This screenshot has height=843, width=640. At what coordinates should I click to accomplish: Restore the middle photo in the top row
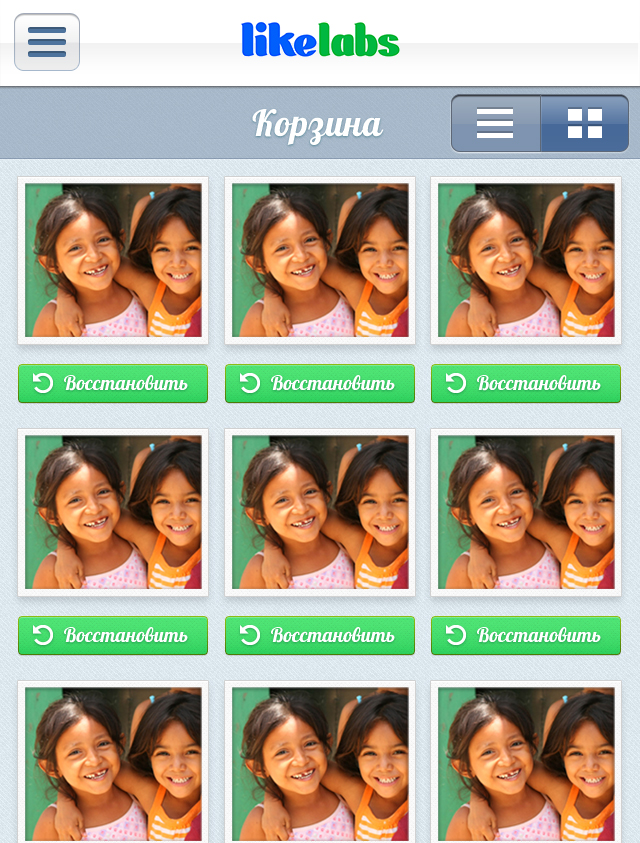click(x=319, y=383)
